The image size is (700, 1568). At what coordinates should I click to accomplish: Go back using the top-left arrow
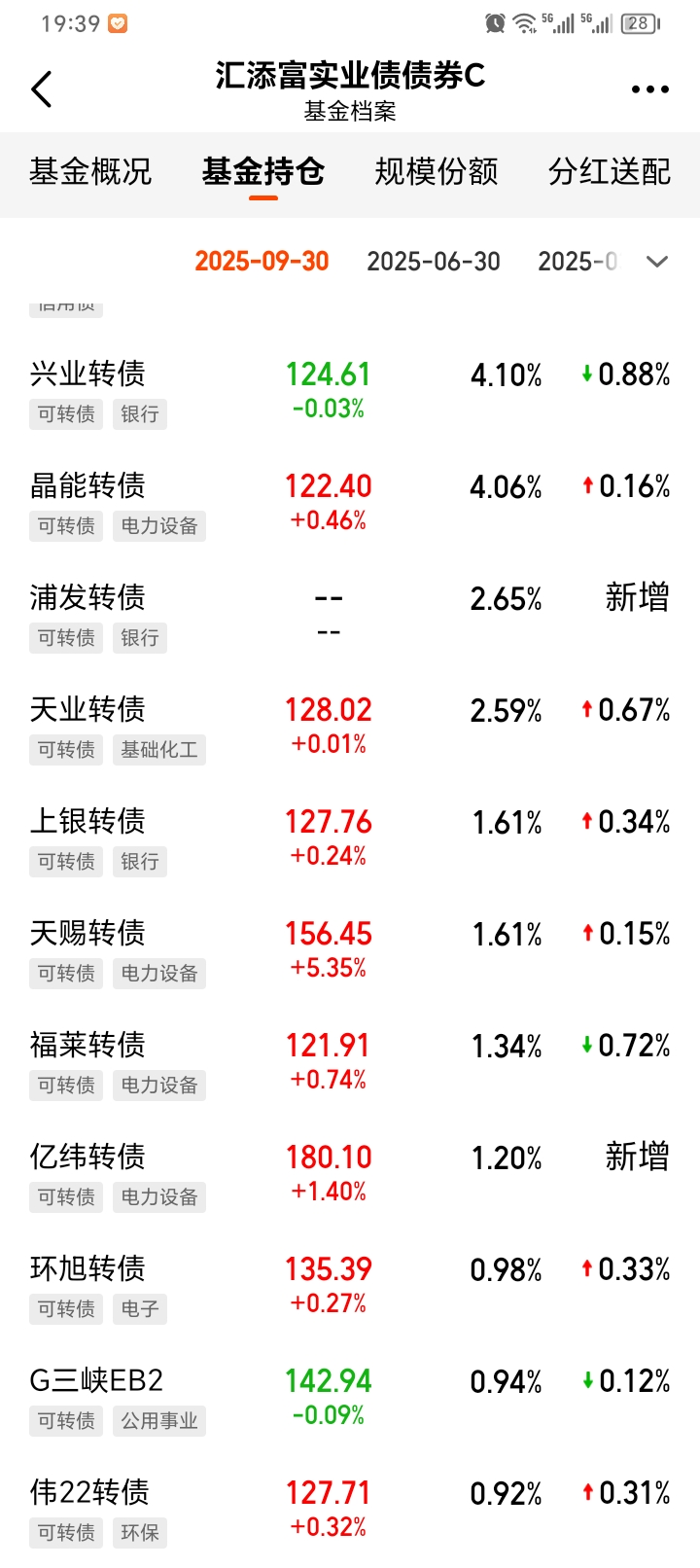(41, 89)
